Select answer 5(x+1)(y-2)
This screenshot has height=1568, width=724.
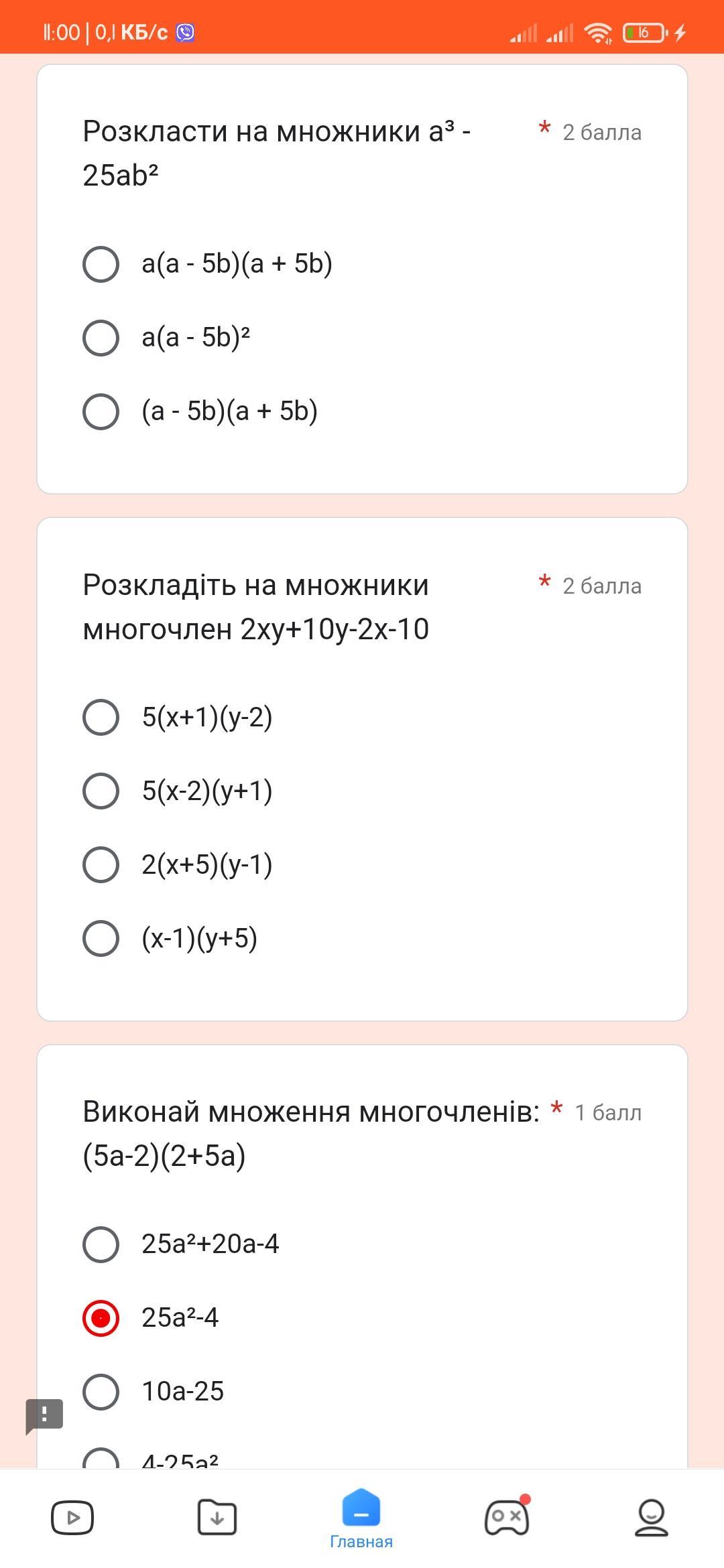pyautogui.click(x=101, y=718)
